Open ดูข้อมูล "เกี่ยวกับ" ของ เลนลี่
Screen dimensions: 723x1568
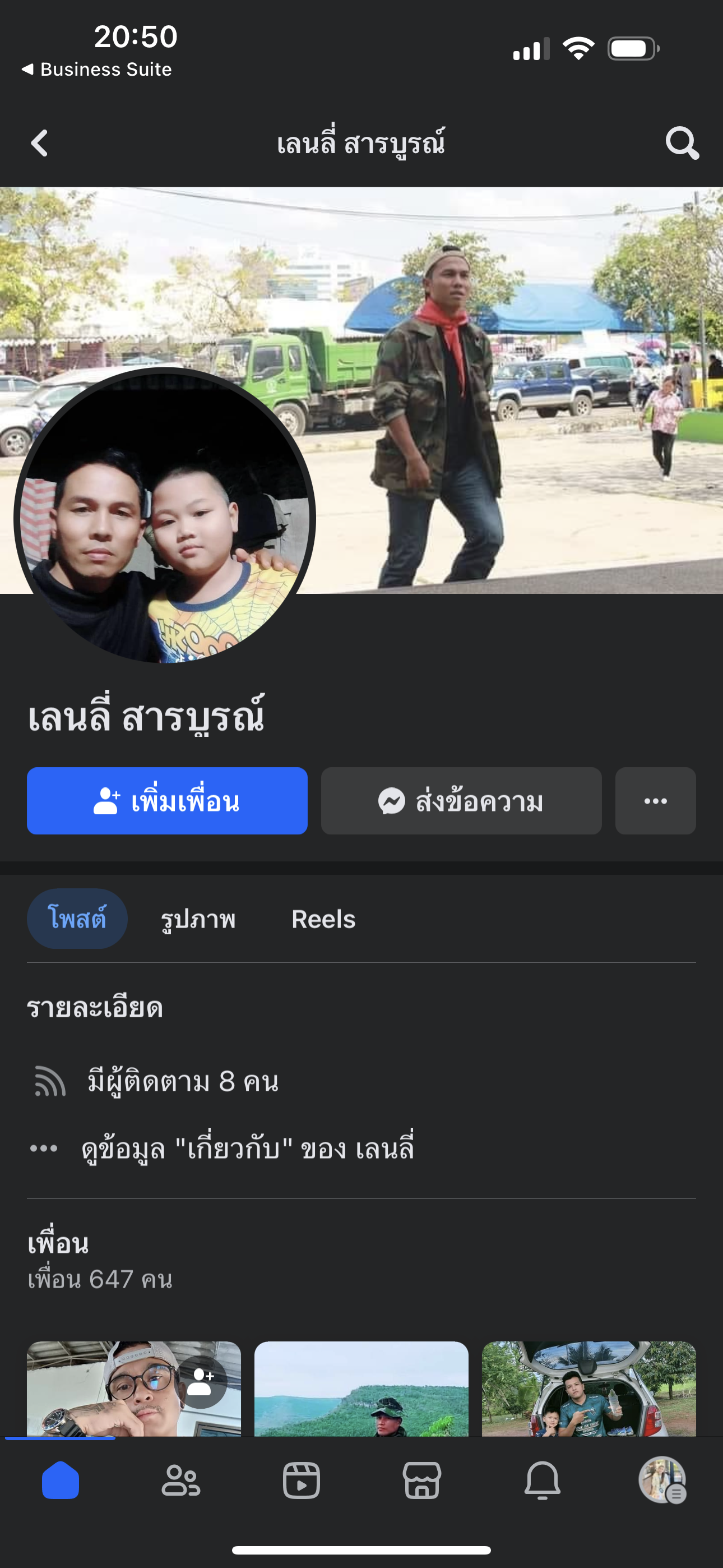click(247, 1149)
